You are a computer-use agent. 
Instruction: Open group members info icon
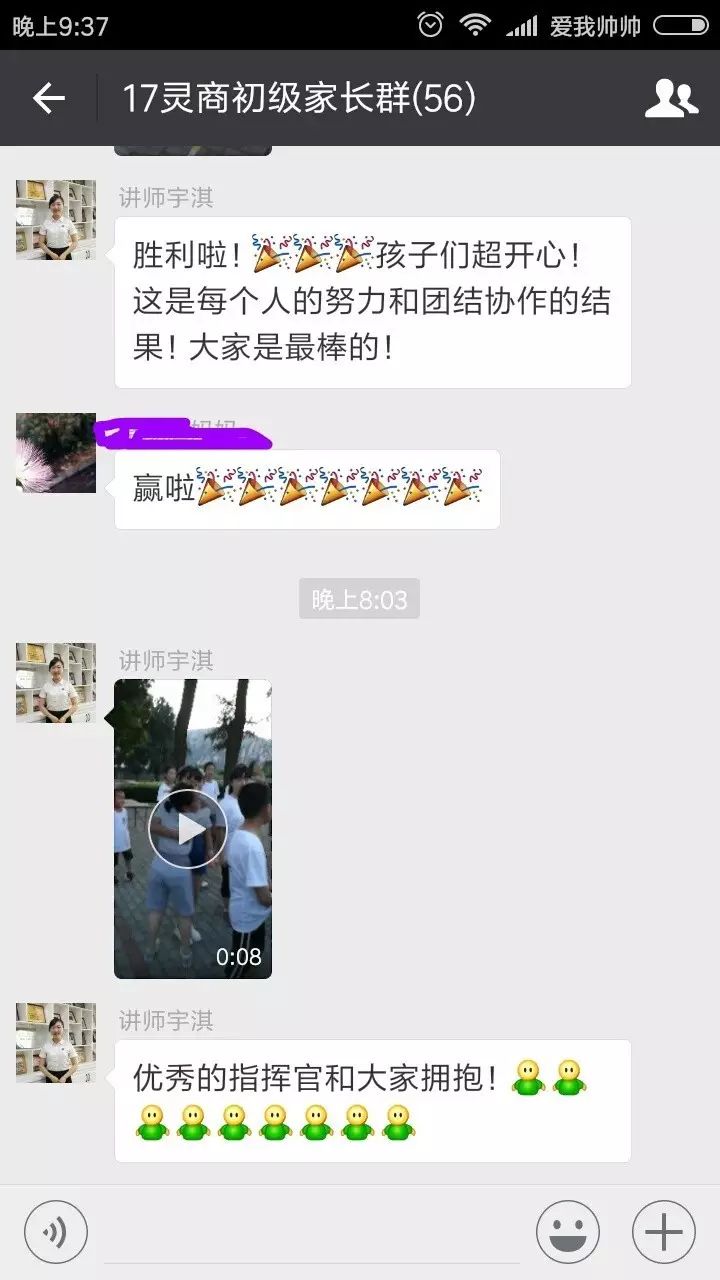point(671,98)
